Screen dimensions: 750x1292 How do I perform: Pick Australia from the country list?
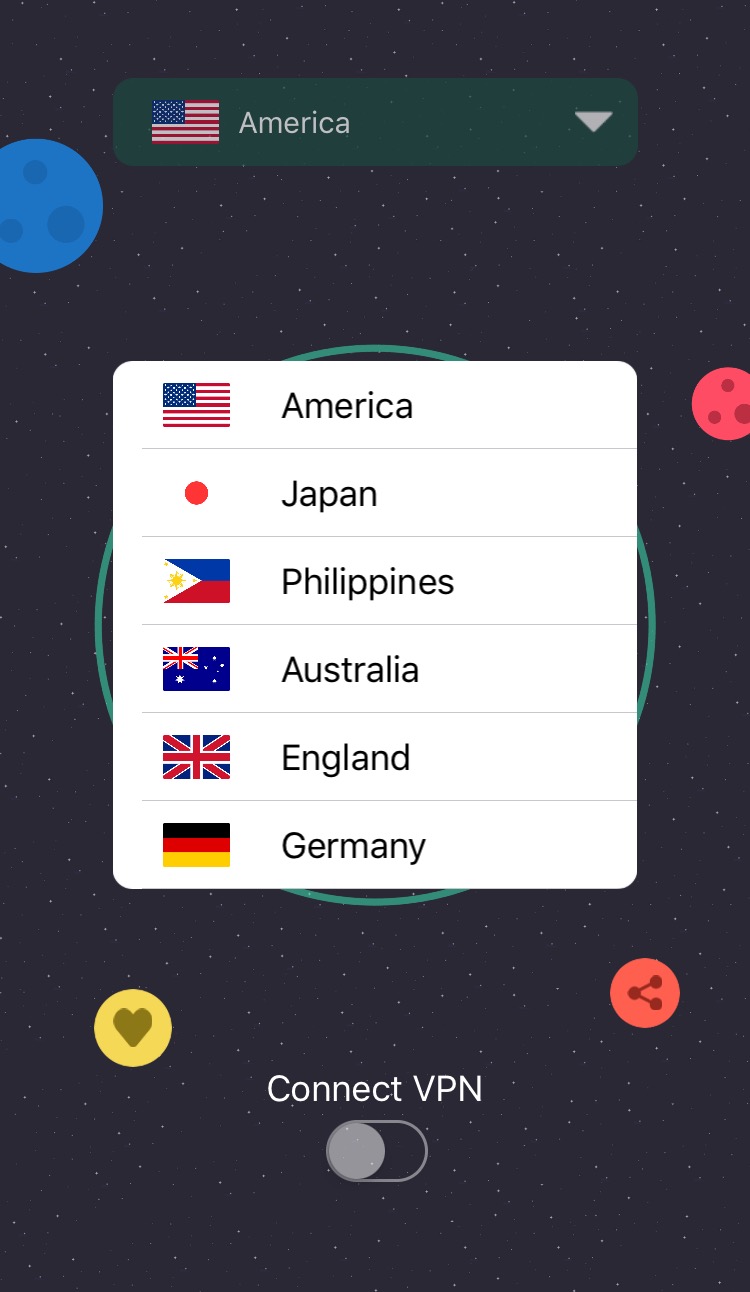(375, 670)
